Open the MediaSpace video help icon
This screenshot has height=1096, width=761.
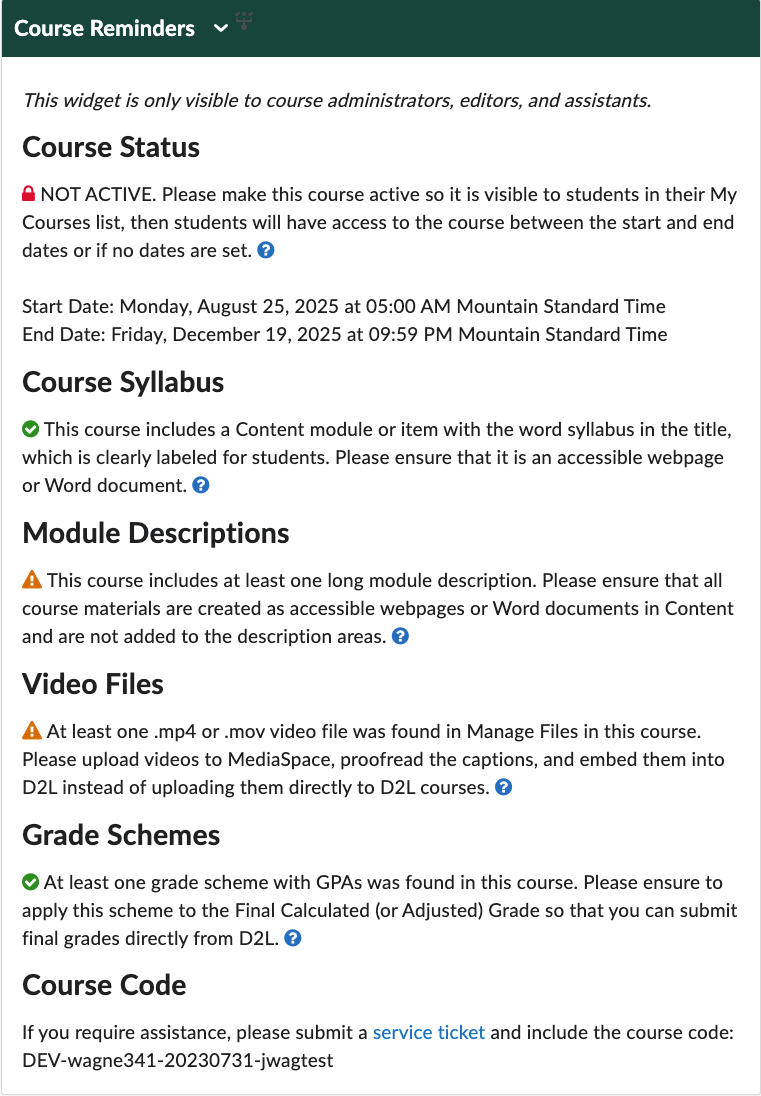tap(504, 787)
